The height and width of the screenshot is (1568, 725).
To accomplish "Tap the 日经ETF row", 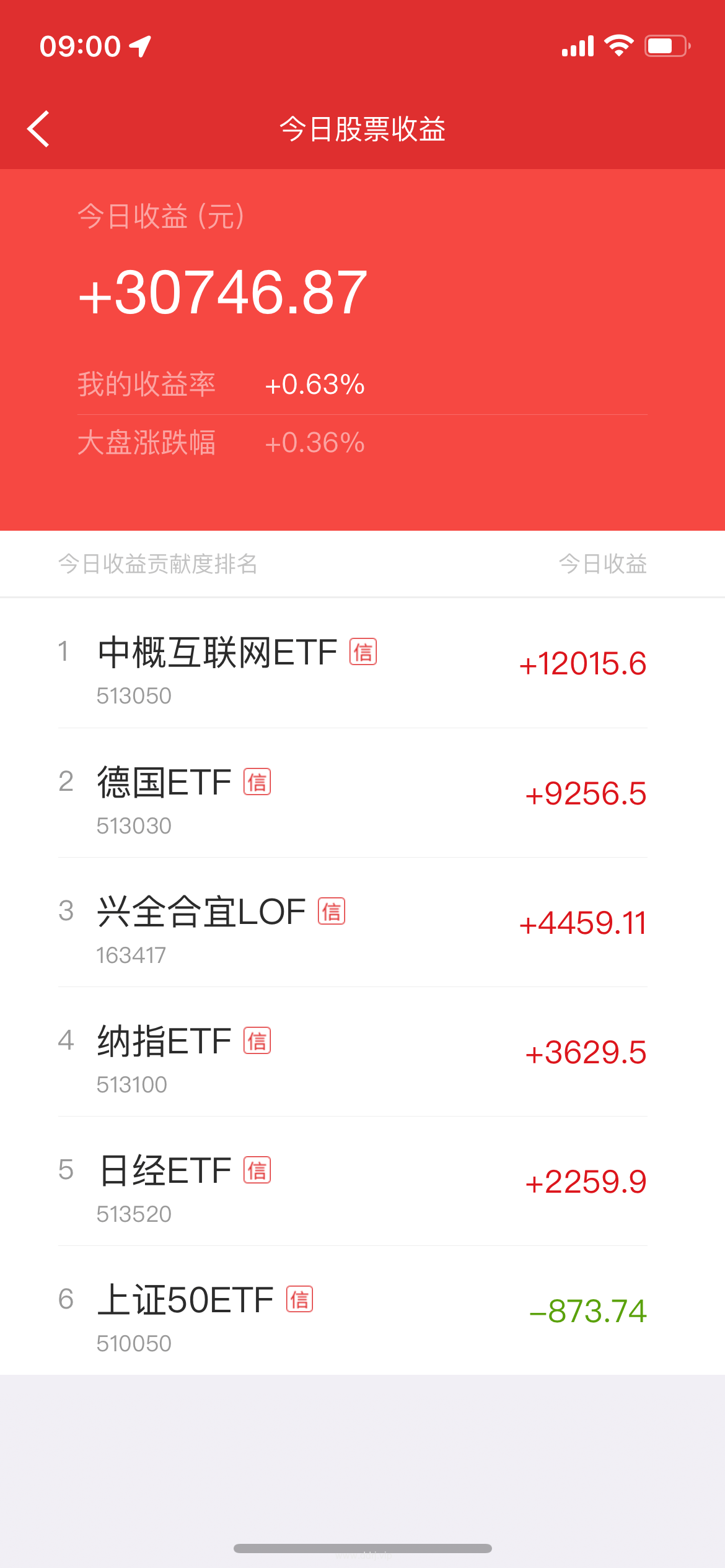I will (362, 1182).
